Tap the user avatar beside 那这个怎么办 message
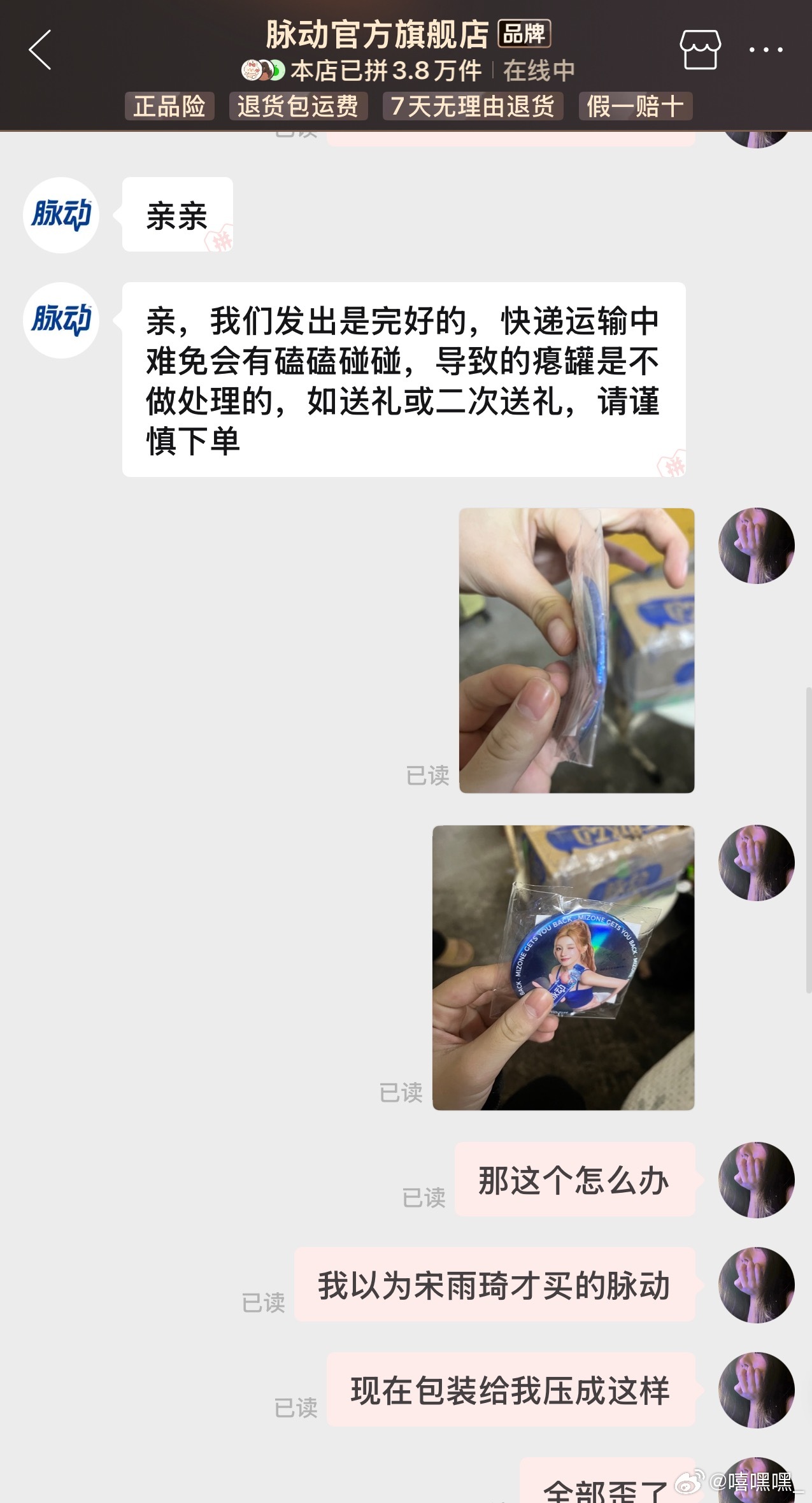Screen dimensions: 812x1503 (x=755, y=1179)
